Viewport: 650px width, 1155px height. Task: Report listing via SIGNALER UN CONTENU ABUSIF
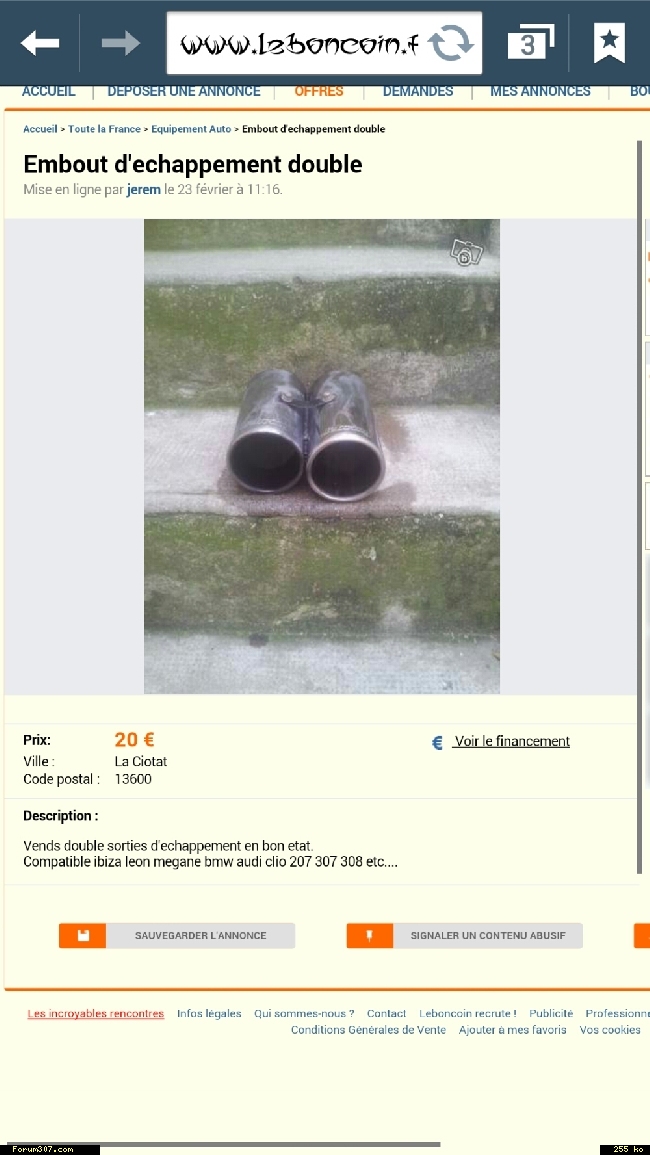pyautogui.click(x=464, y=935)
